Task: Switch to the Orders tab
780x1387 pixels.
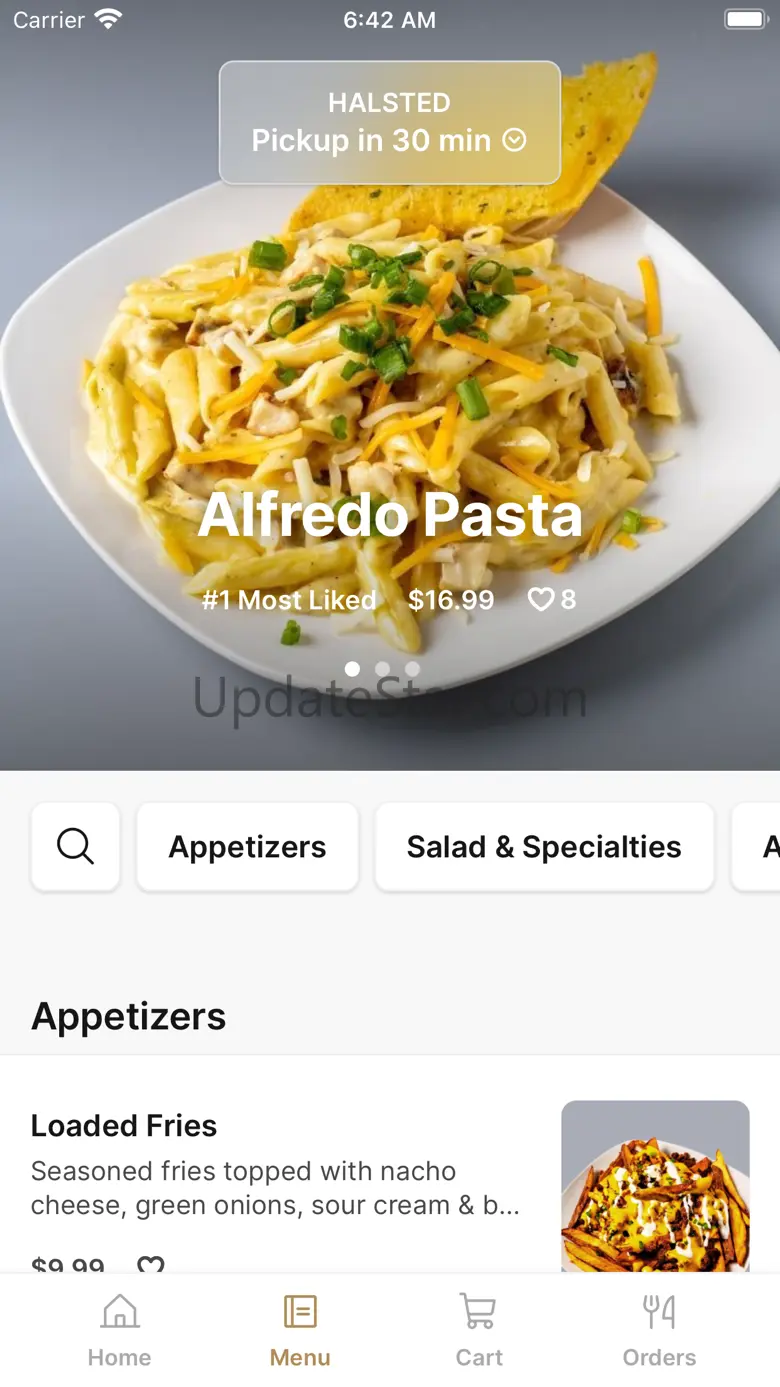Action: click(659, 1331)
